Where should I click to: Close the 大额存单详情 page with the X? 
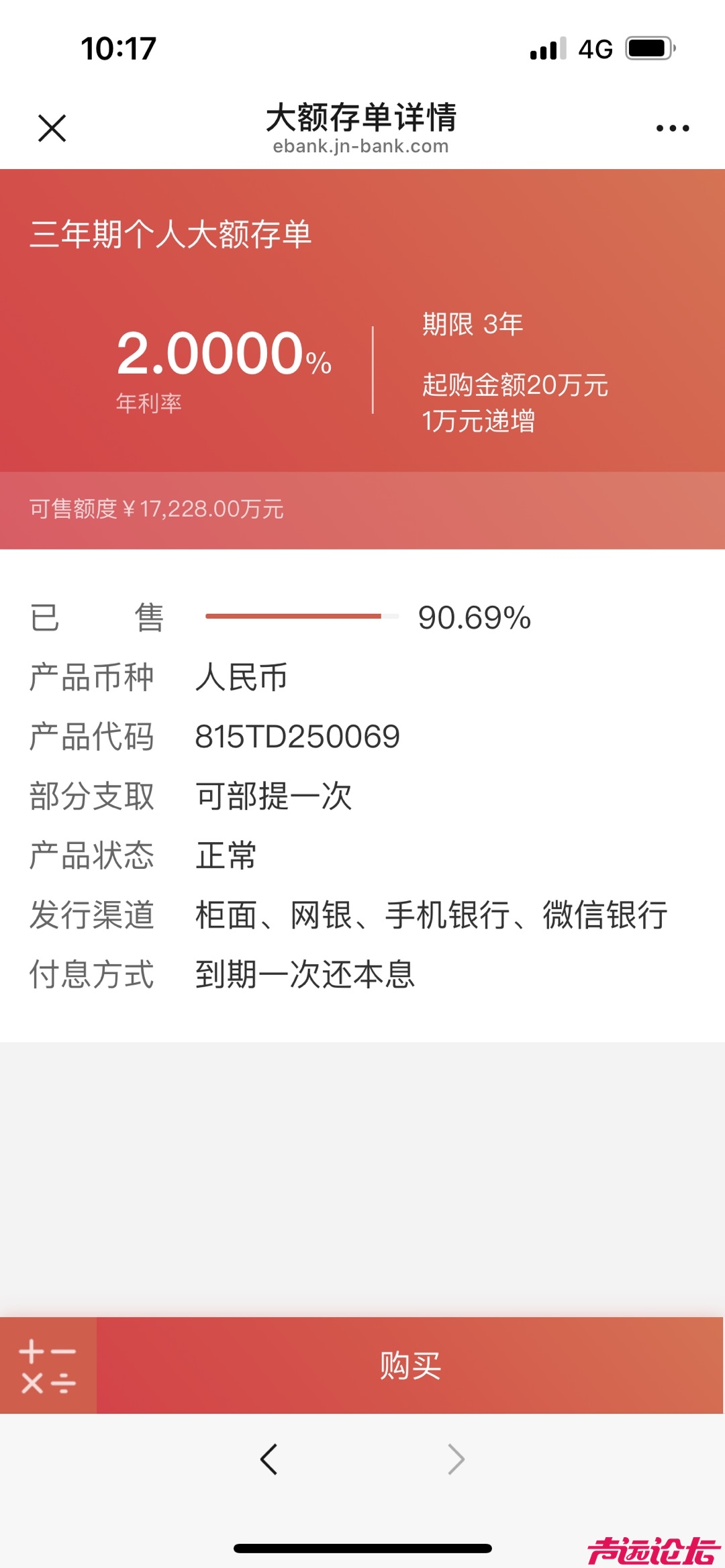(x=52, y=127)
